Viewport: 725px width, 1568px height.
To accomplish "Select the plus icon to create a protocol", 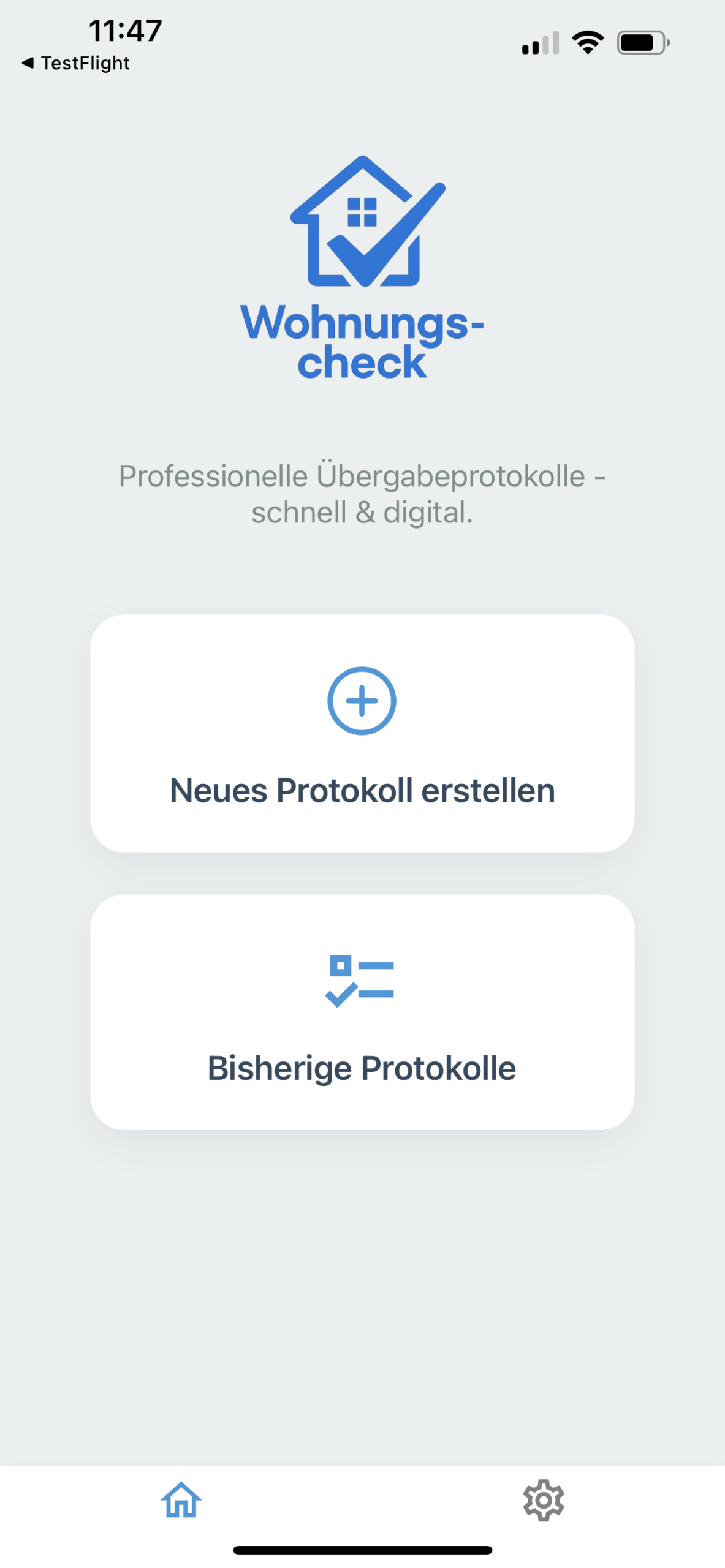I will (362, 702).
